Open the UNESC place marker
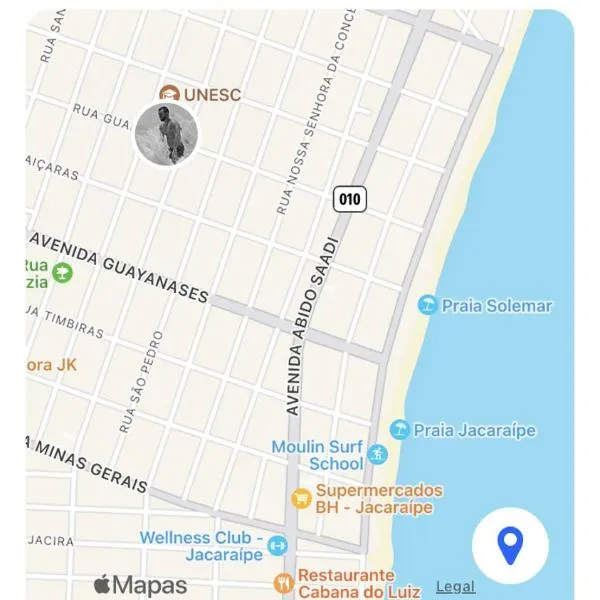The image size is (600, 600). tap(169, 94)
